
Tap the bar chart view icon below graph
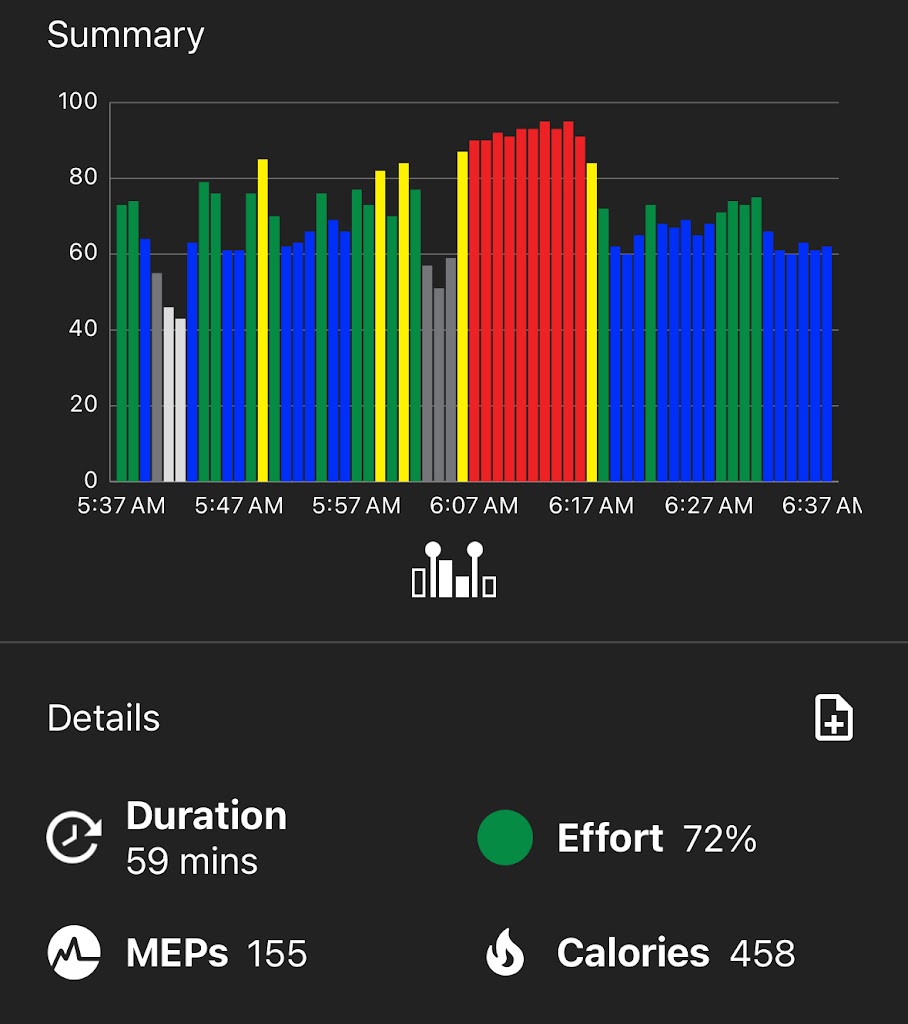(454, 571)
